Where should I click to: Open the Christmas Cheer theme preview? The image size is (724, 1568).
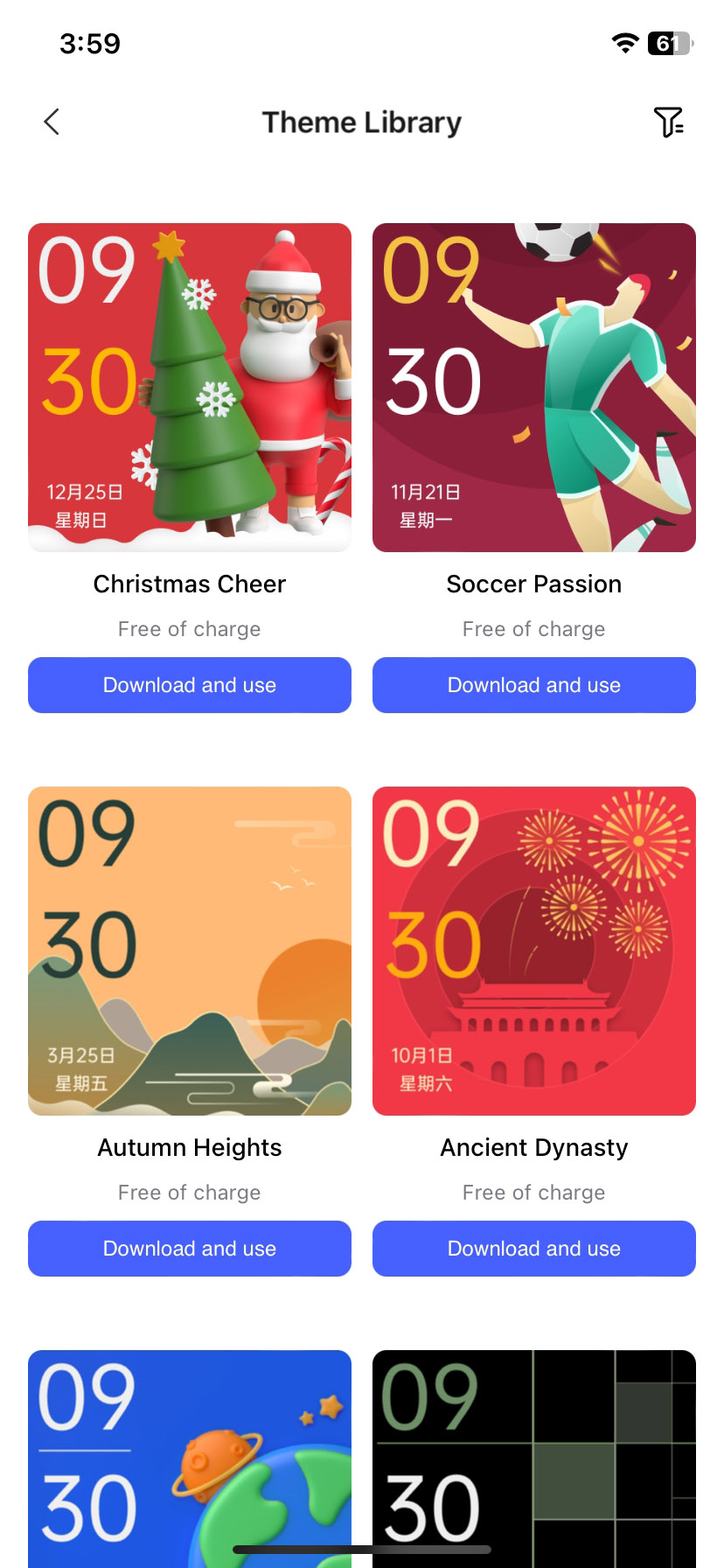(190, 388)
